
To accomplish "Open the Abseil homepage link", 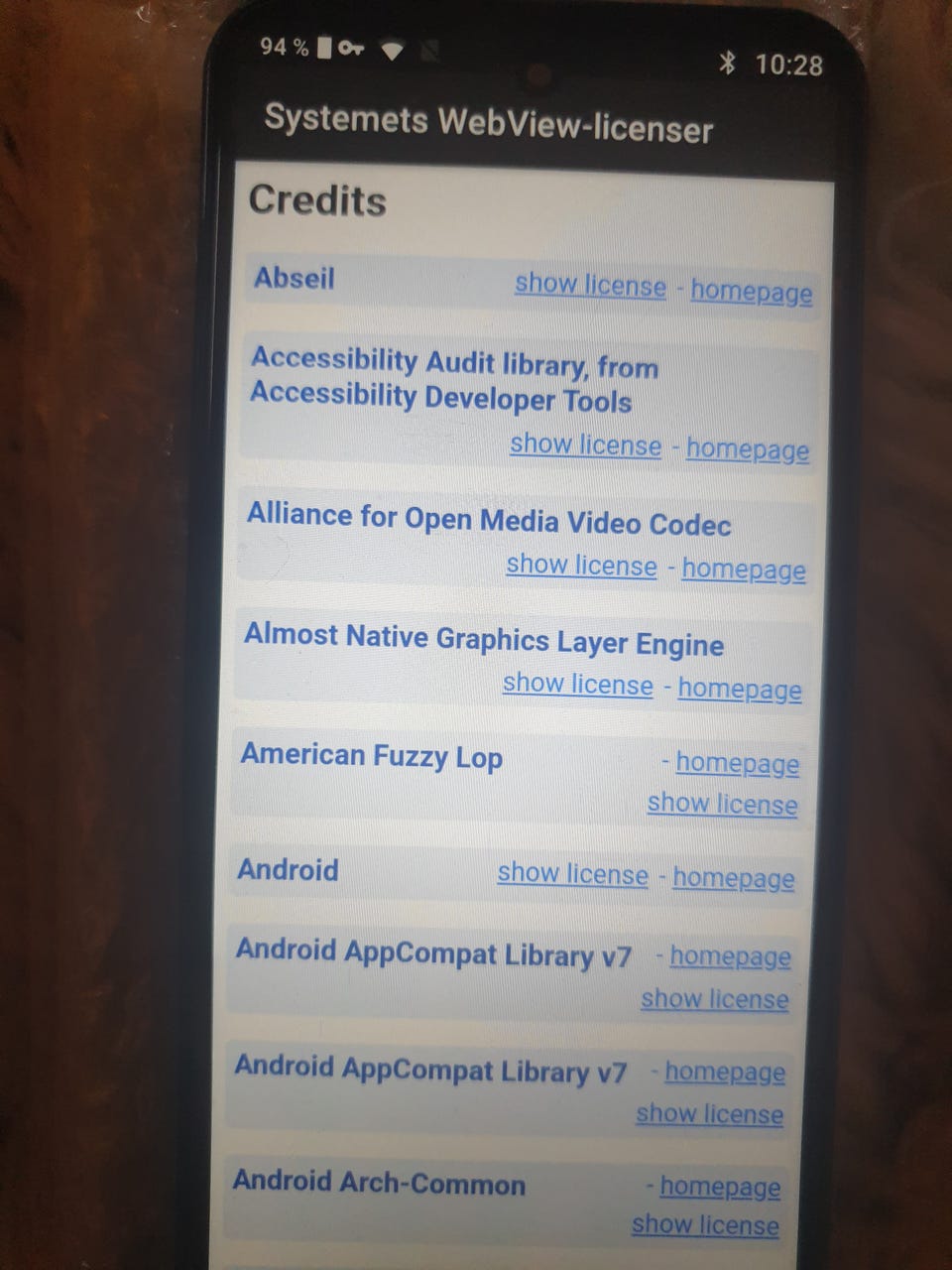I will coord(751,292).
